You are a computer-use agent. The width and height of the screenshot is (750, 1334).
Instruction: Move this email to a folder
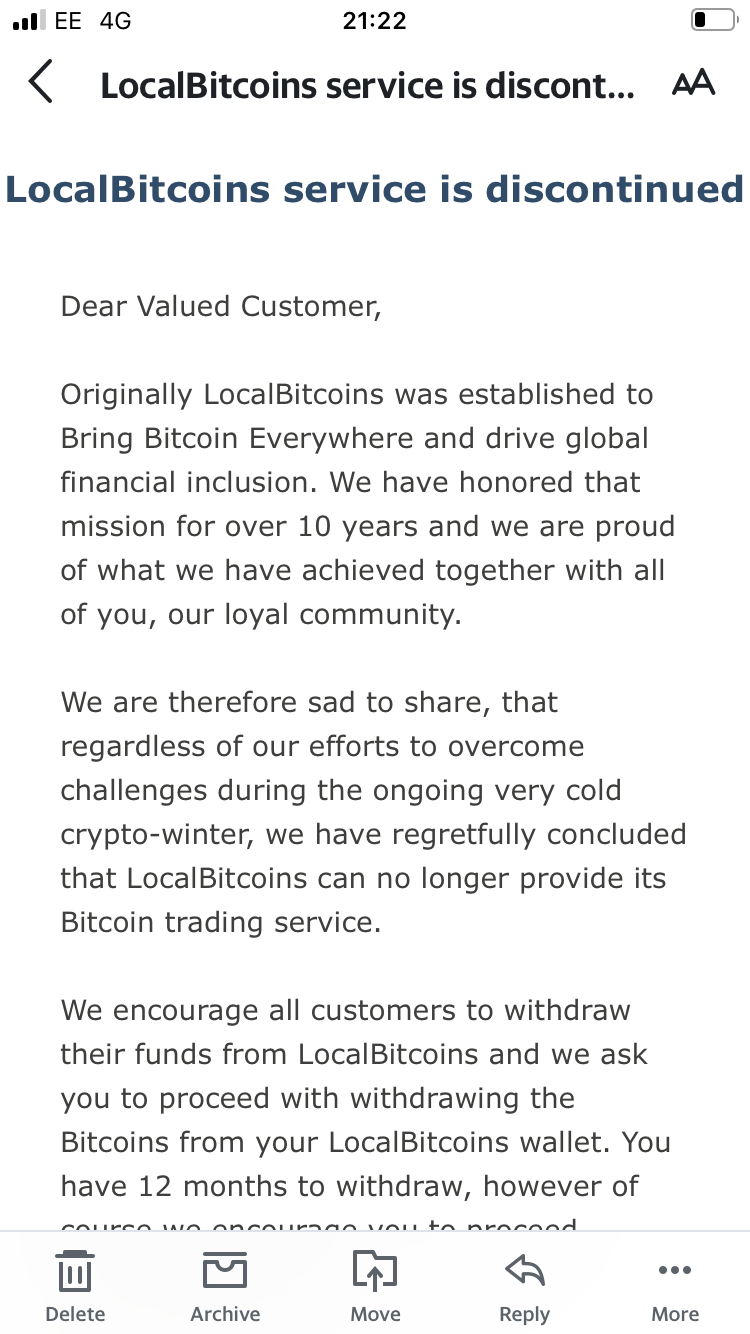pyautogui.click(x=375, y=1285)
